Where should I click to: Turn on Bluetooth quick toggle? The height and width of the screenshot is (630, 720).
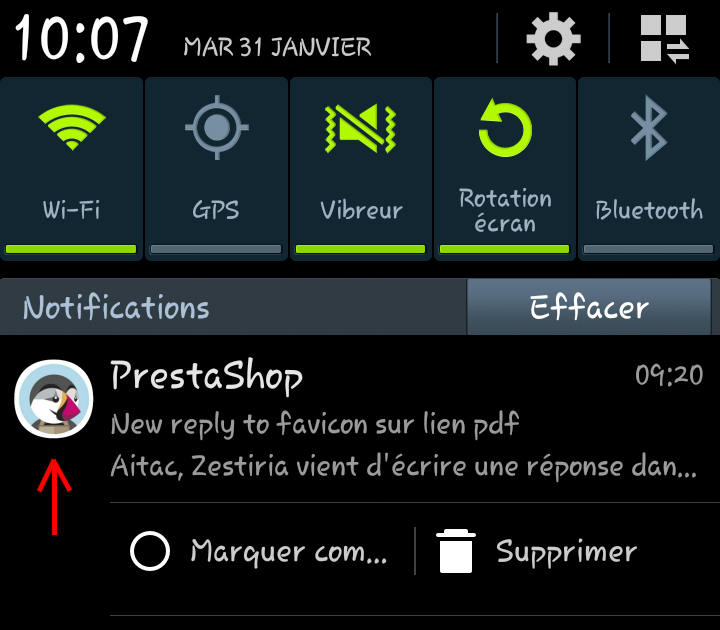coord(648,167)
